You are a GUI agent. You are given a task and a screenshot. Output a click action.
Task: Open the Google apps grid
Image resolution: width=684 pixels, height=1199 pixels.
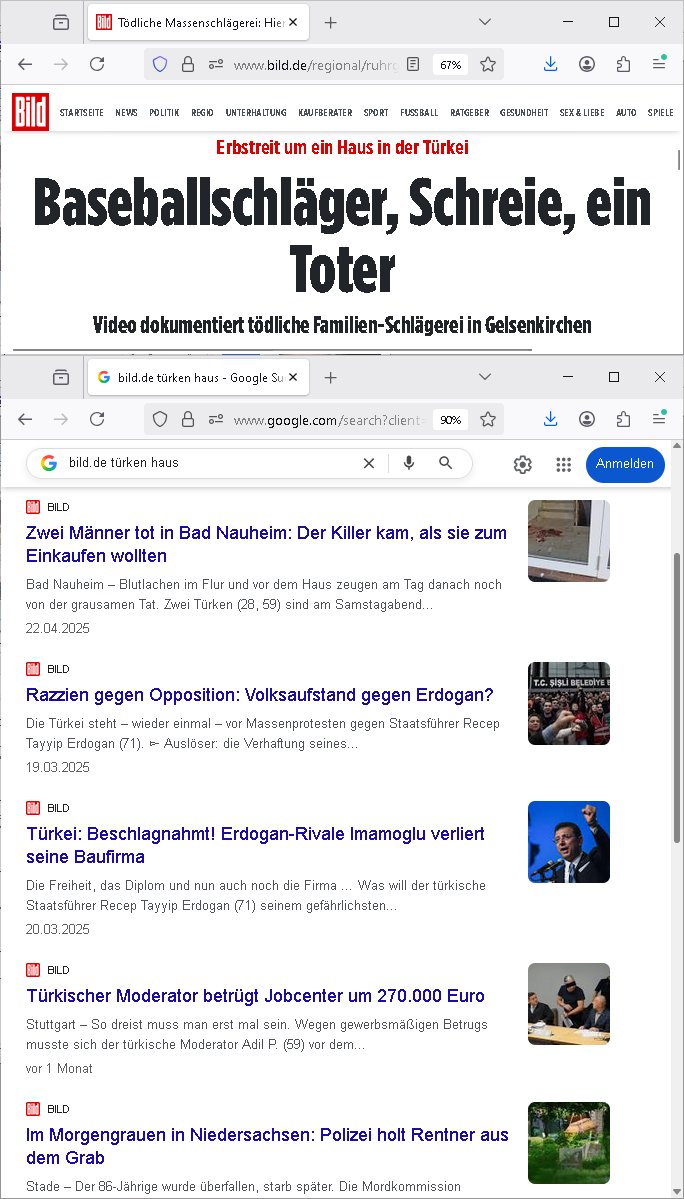pos(563,464)
